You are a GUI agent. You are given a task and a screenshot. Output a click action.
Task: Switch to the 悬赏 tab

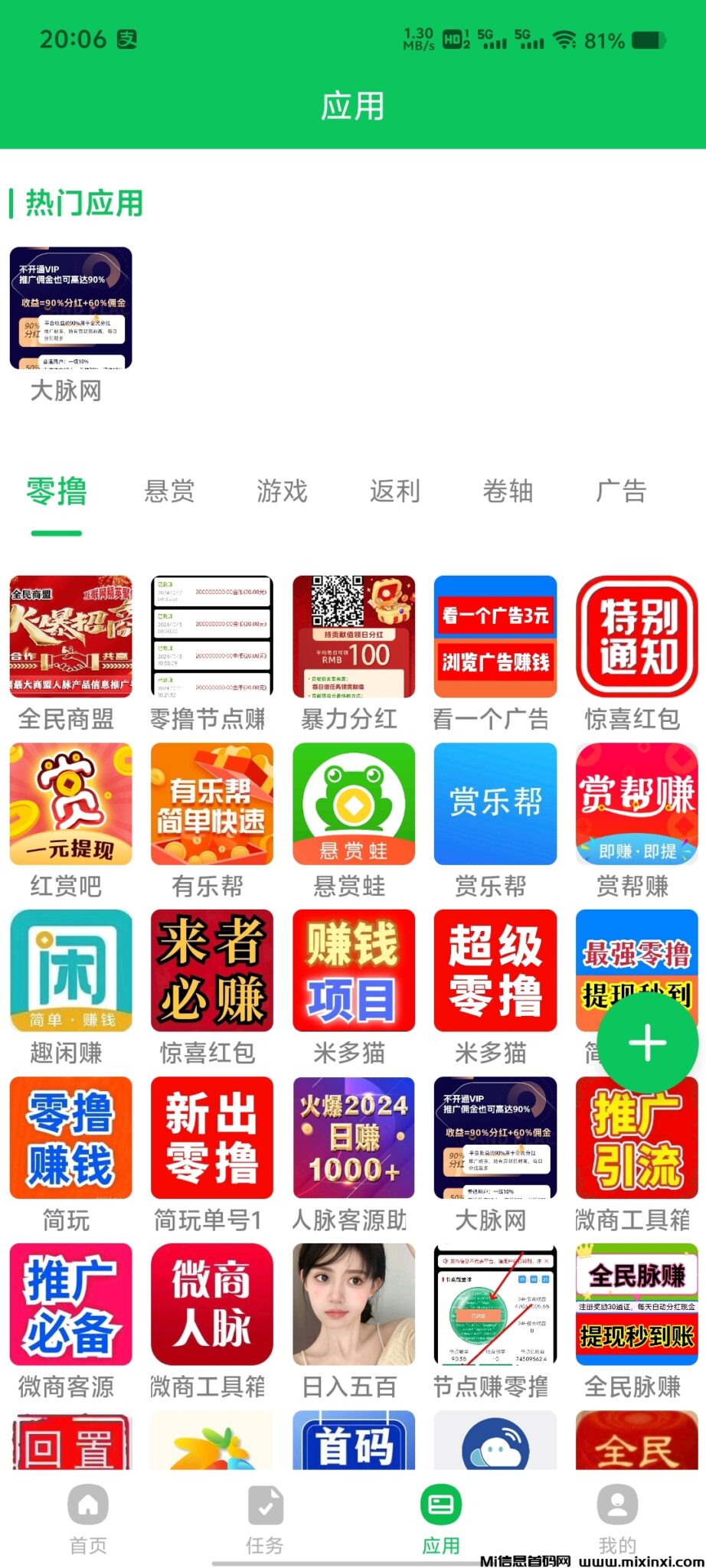pyautogui.click(x=170, y=491)
